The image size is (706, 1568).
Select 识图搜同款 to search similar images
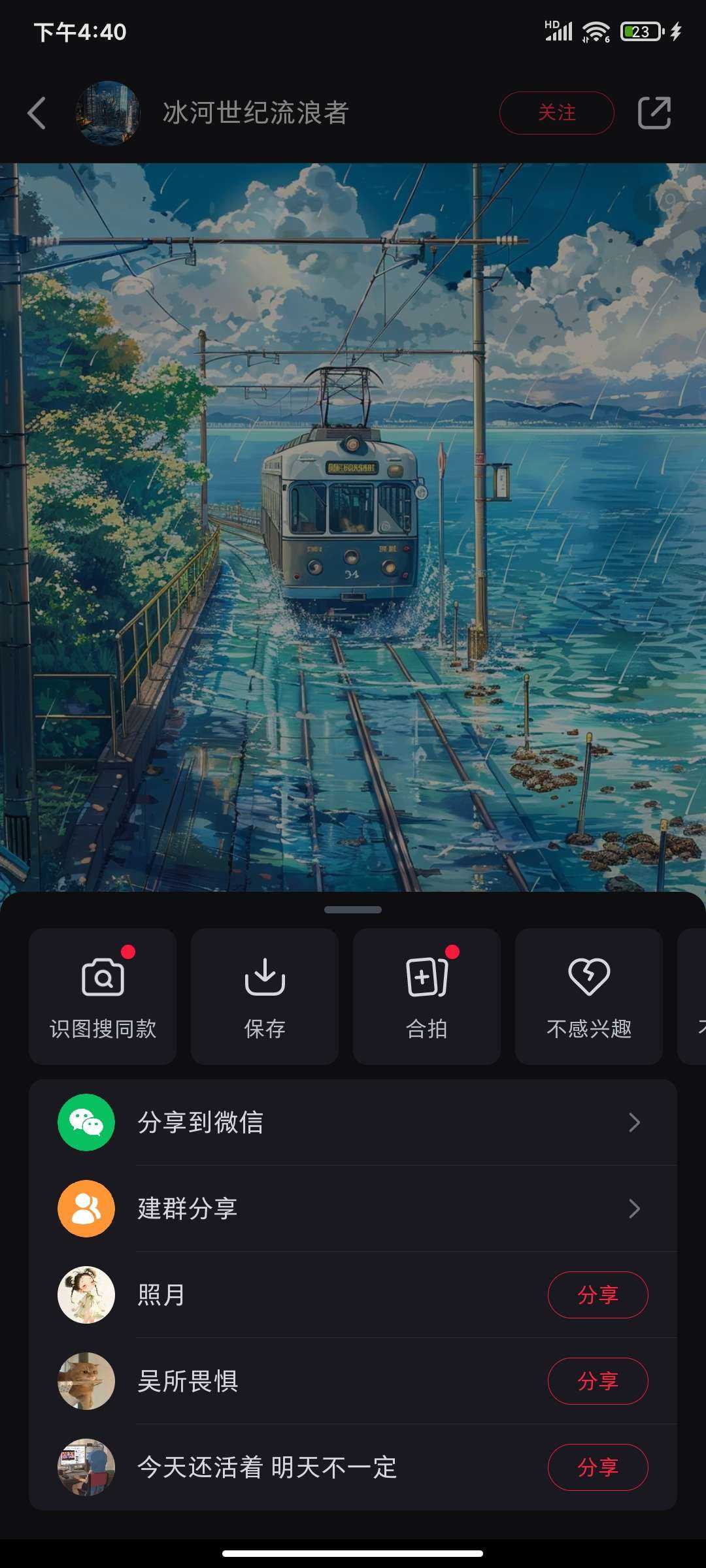[103, 996]
